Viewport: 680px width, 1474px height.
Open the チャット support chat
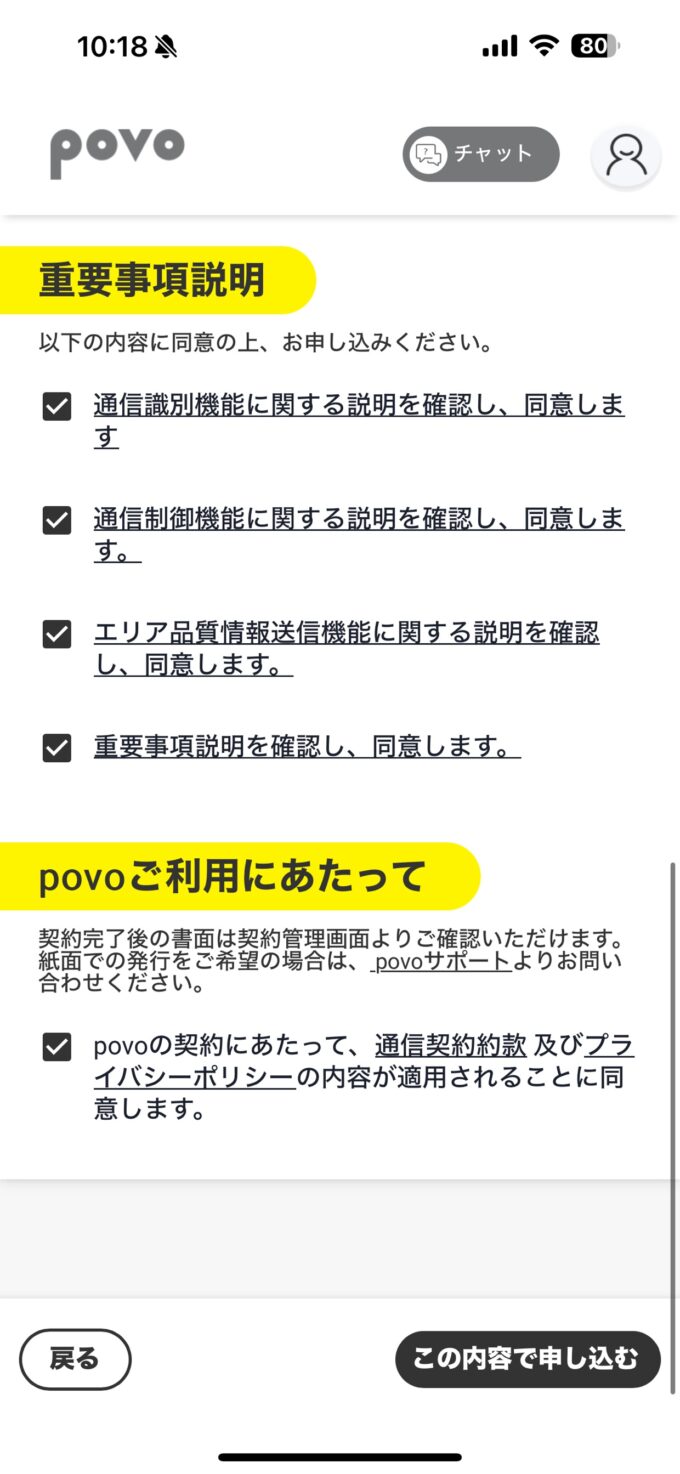pyautogui.click(x=481, y=154)
